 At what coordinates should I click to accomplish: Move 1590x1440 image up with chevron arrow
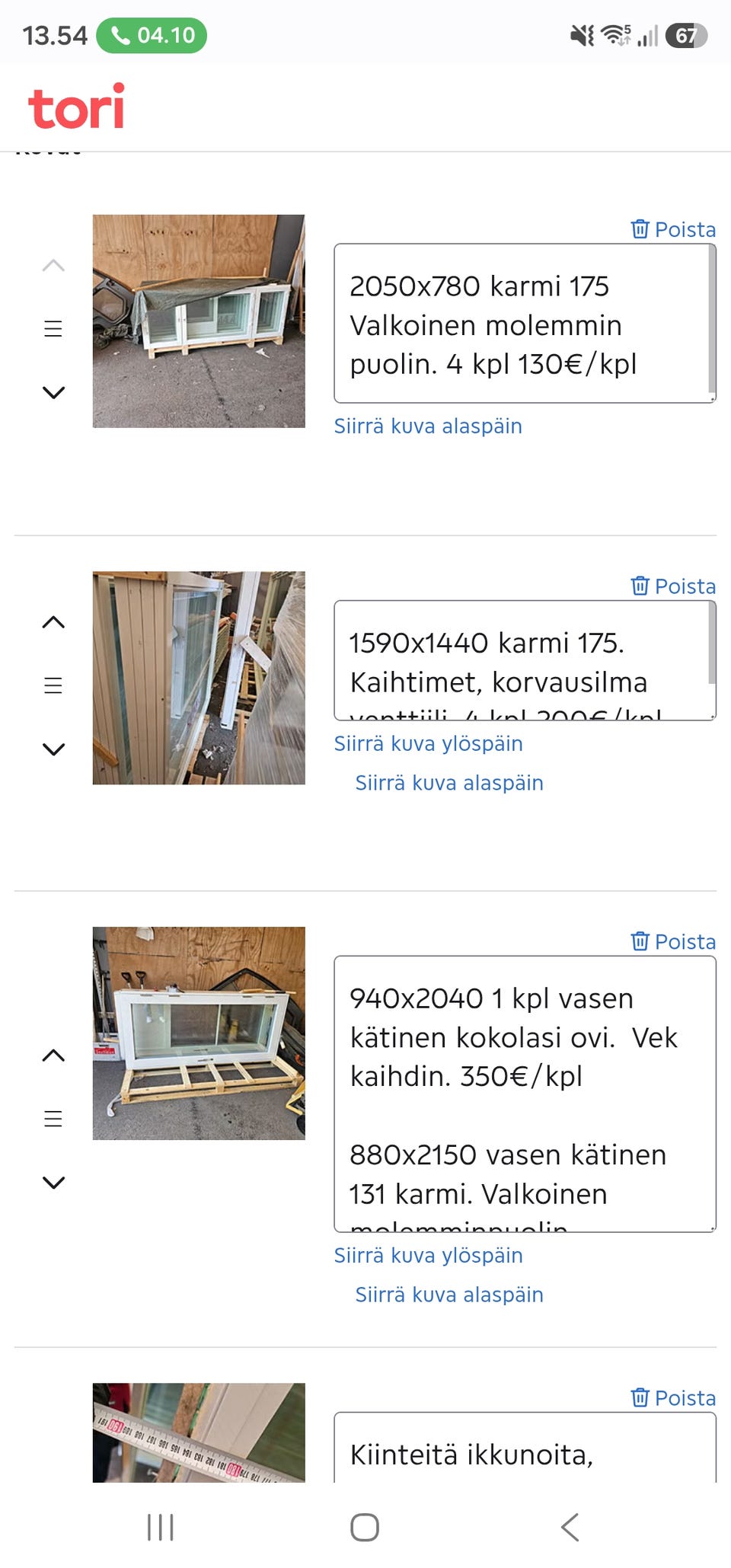(x=53, y=622)
